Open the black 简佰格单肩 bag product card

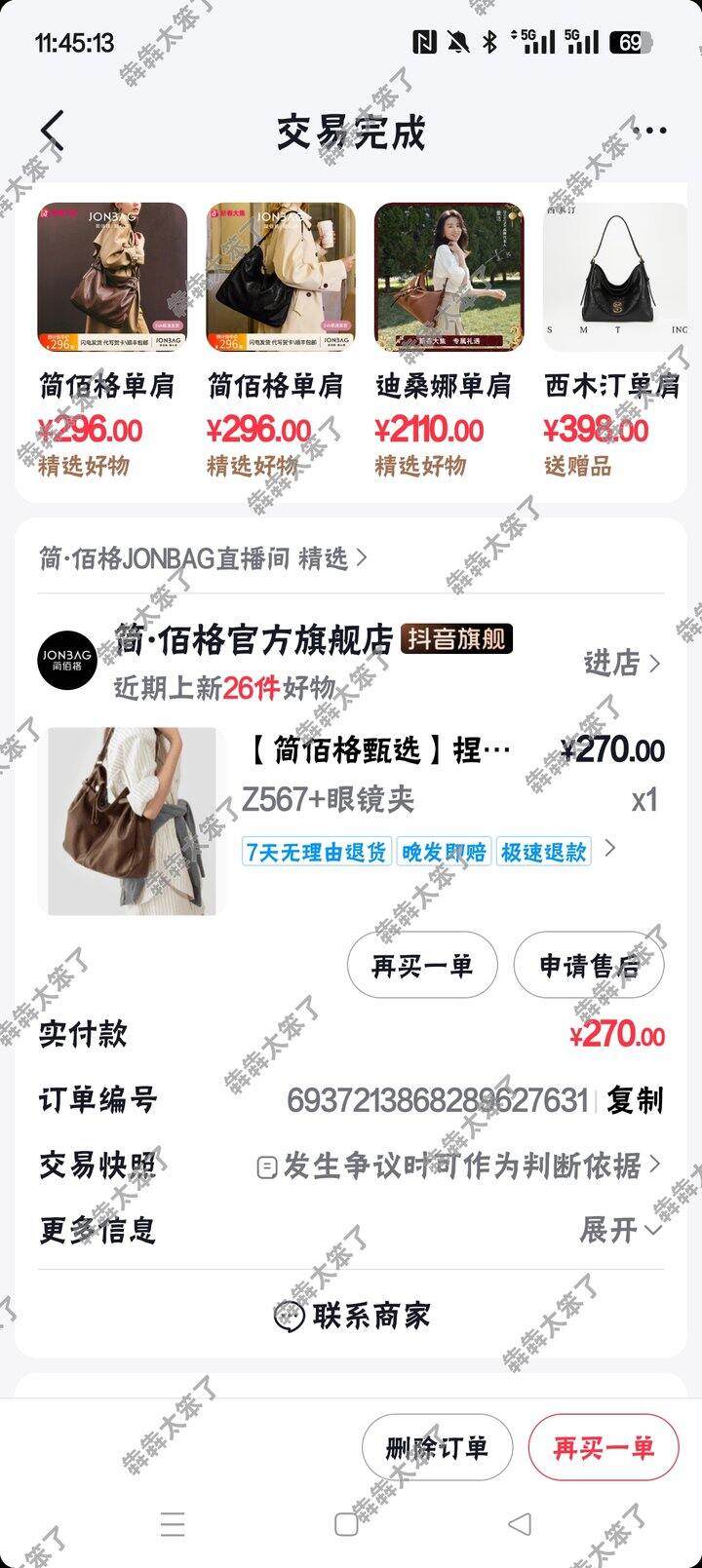pyautogui.click(x=281, y=278)
